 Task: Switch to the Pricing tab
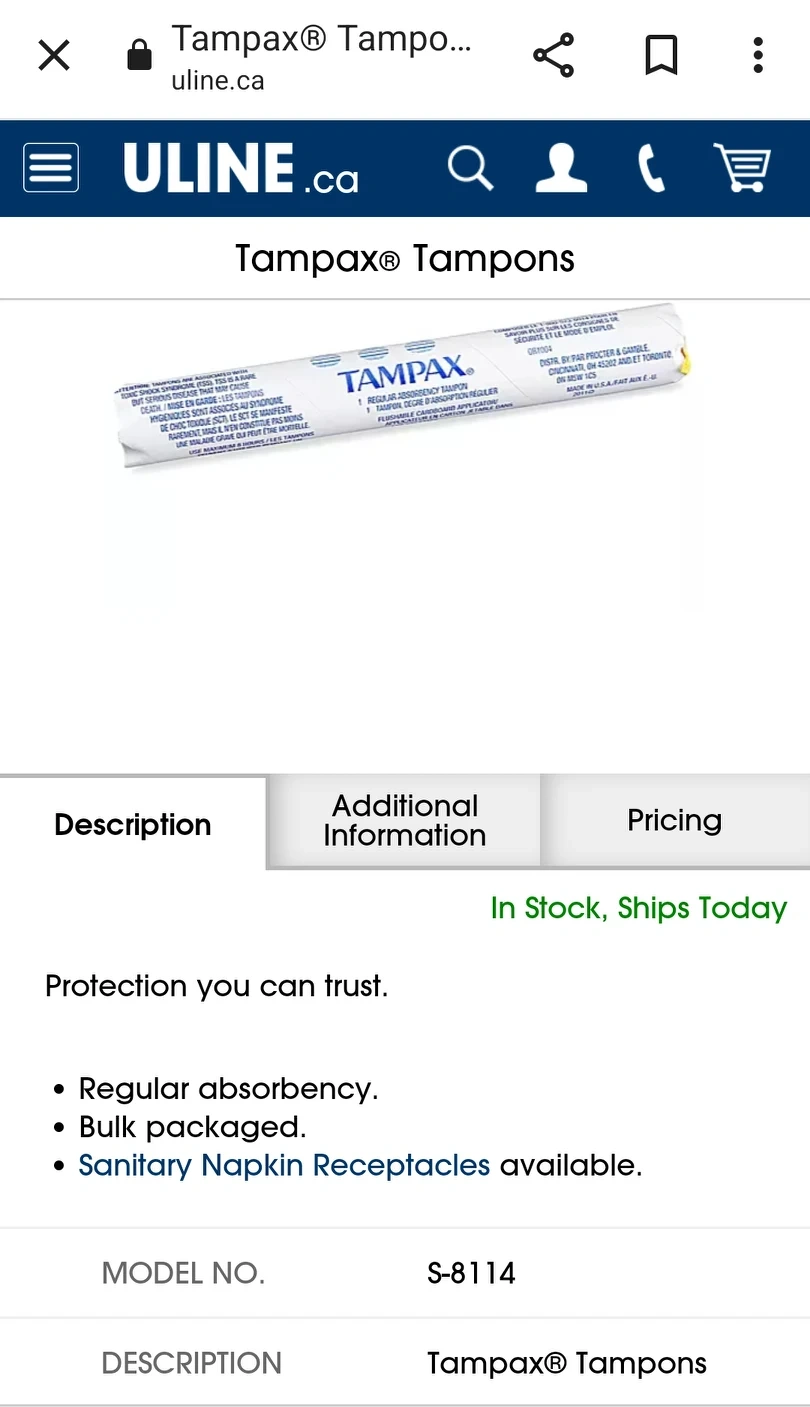(674, 821)
